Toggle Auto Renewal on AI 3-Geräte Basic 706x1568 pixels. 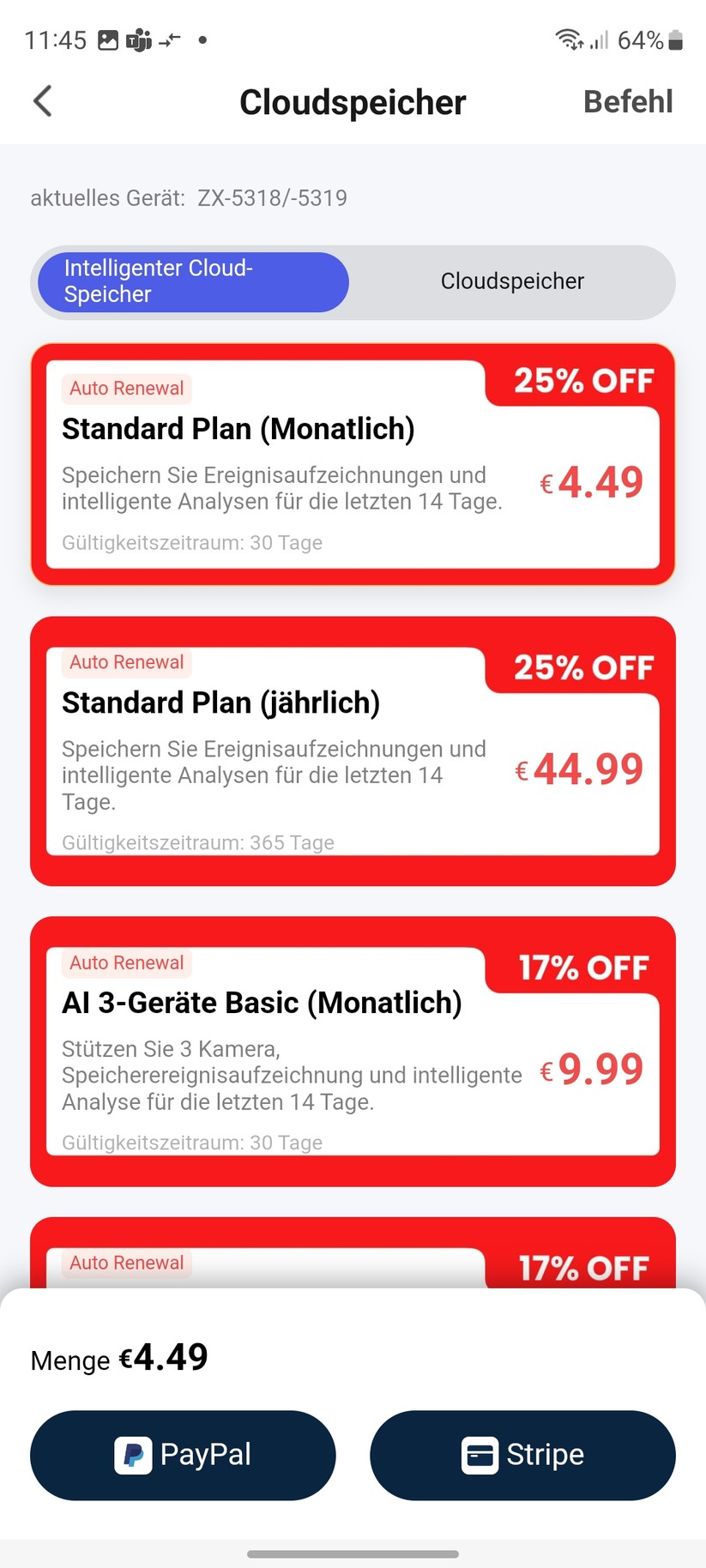[x=126, y=962]
